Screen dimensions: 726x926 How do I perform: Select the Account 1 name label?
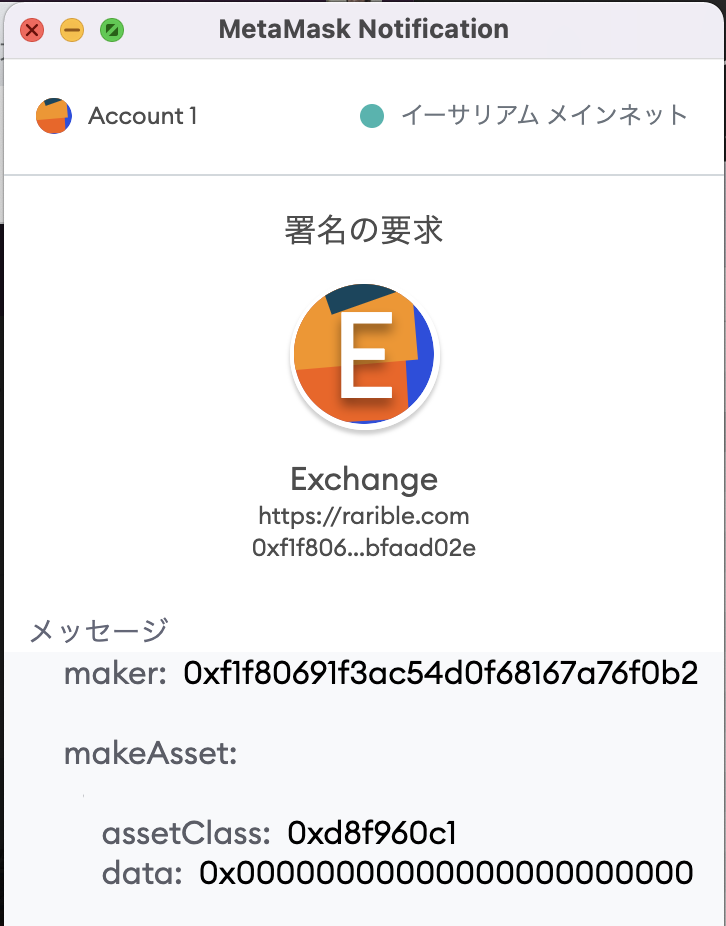click(x=143, y=115)
